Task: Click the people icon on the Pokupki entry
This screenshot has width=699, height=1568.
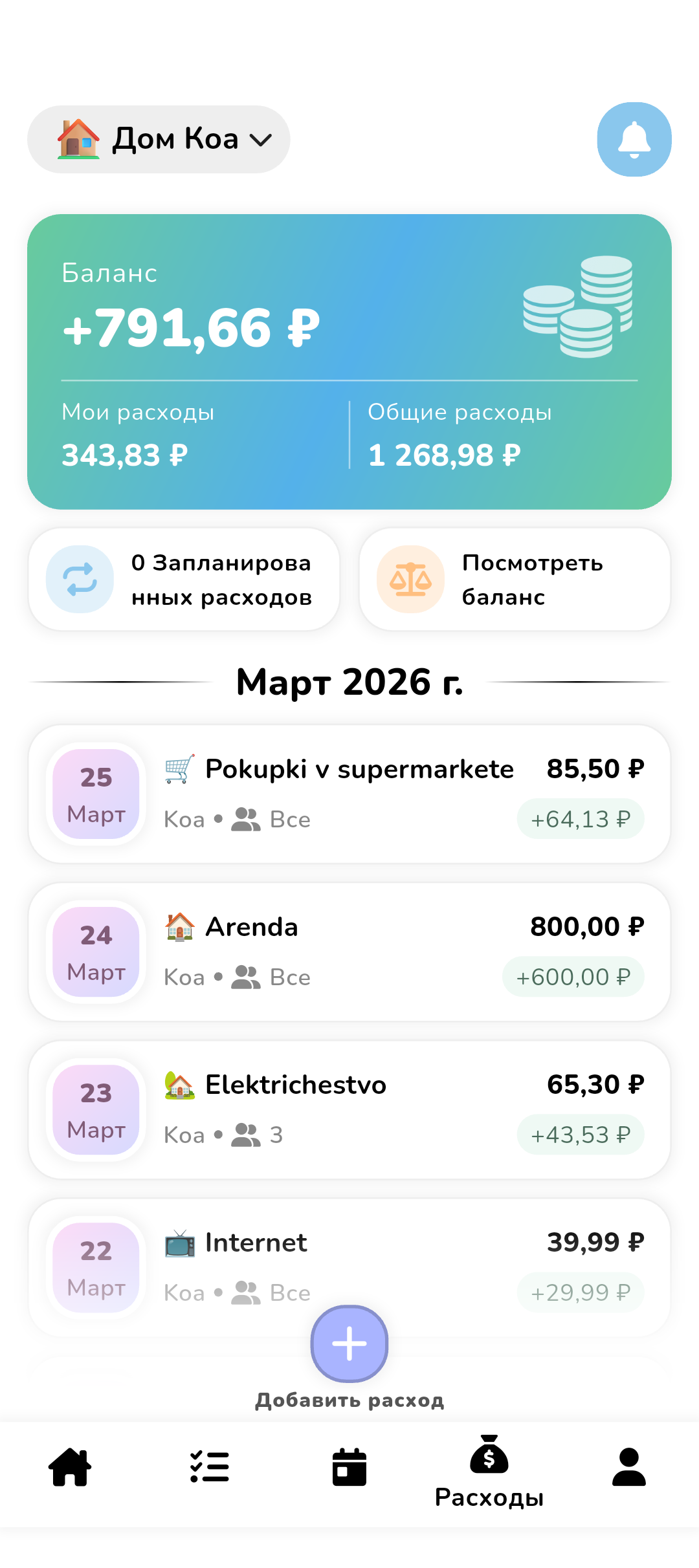Action: [x=245, y=818]
